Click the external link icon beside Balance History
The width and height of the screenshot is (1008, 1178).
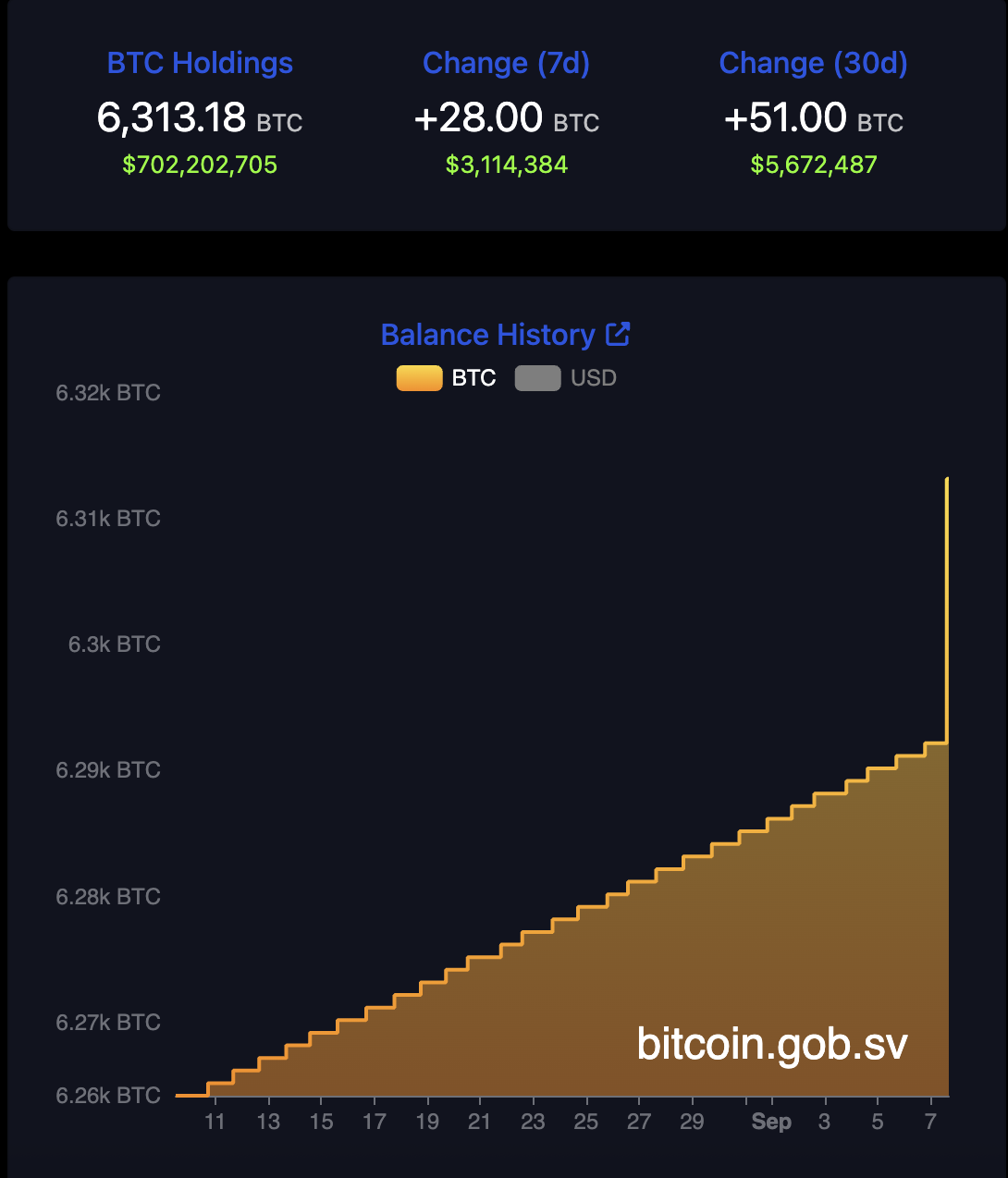[x=618, y=334]
